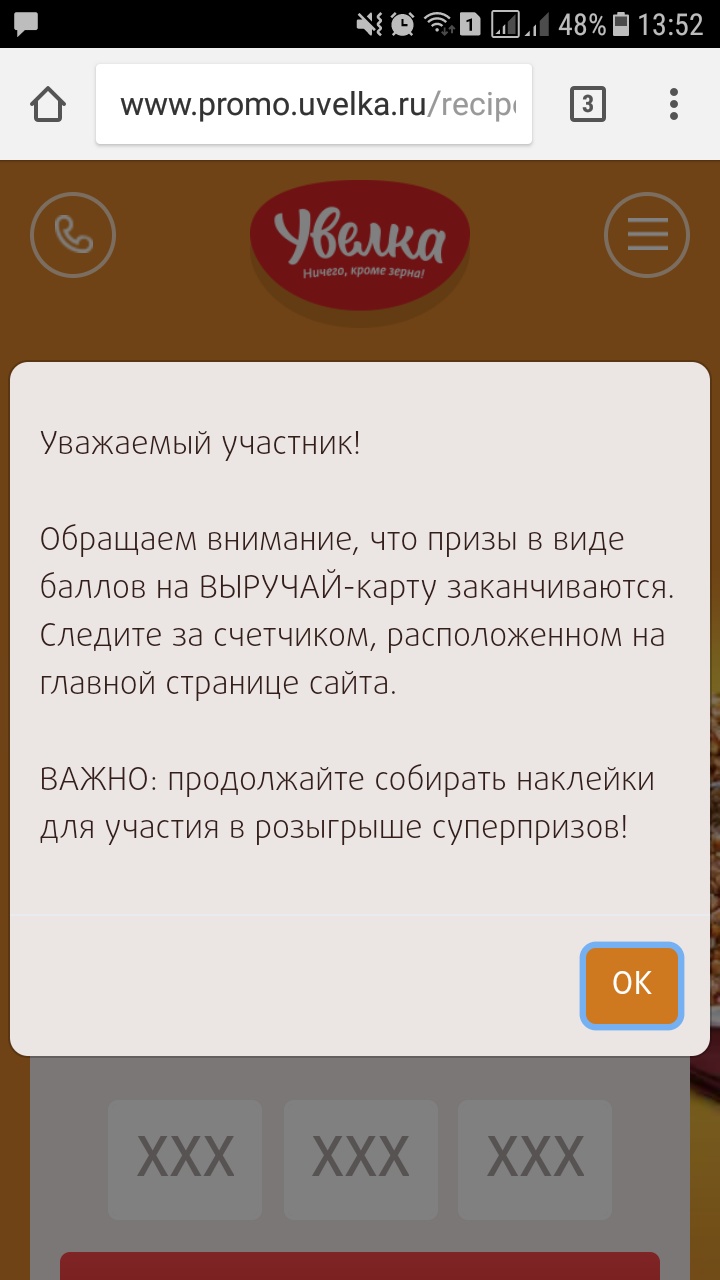Dismiss the dialog with OK

[631, 985]
